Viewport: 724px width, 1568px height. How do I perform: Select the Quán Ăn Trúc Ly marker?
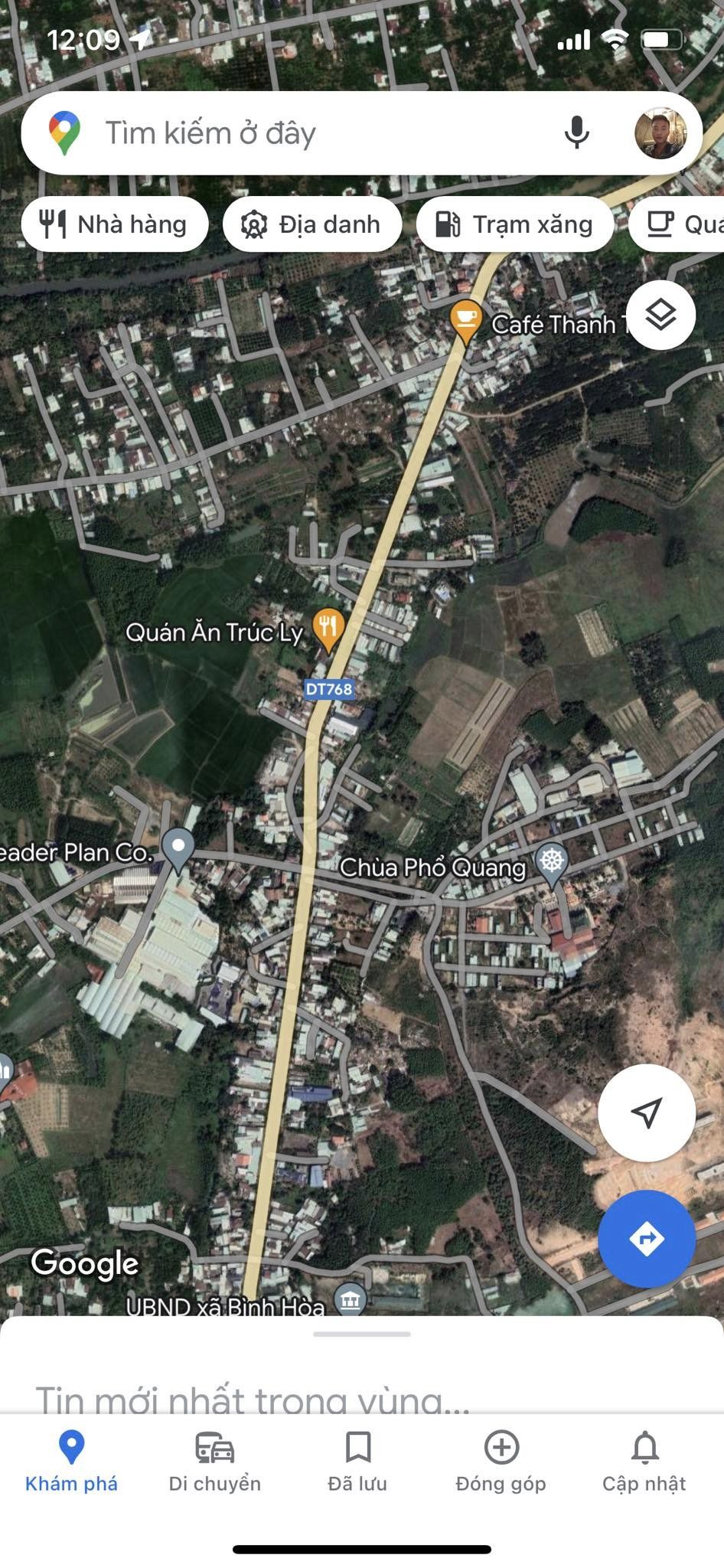(328, 628)
